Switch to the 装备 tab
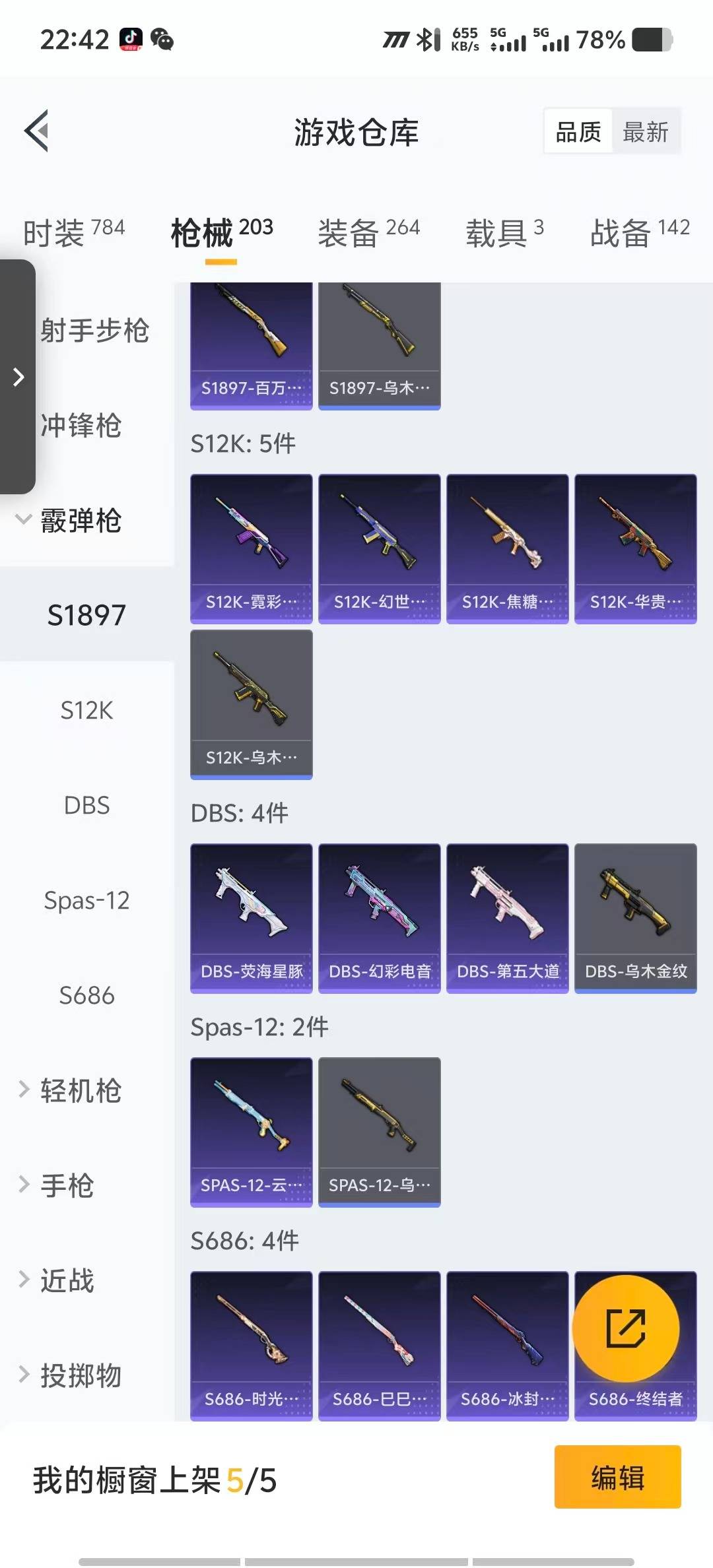 click(368, 232)
